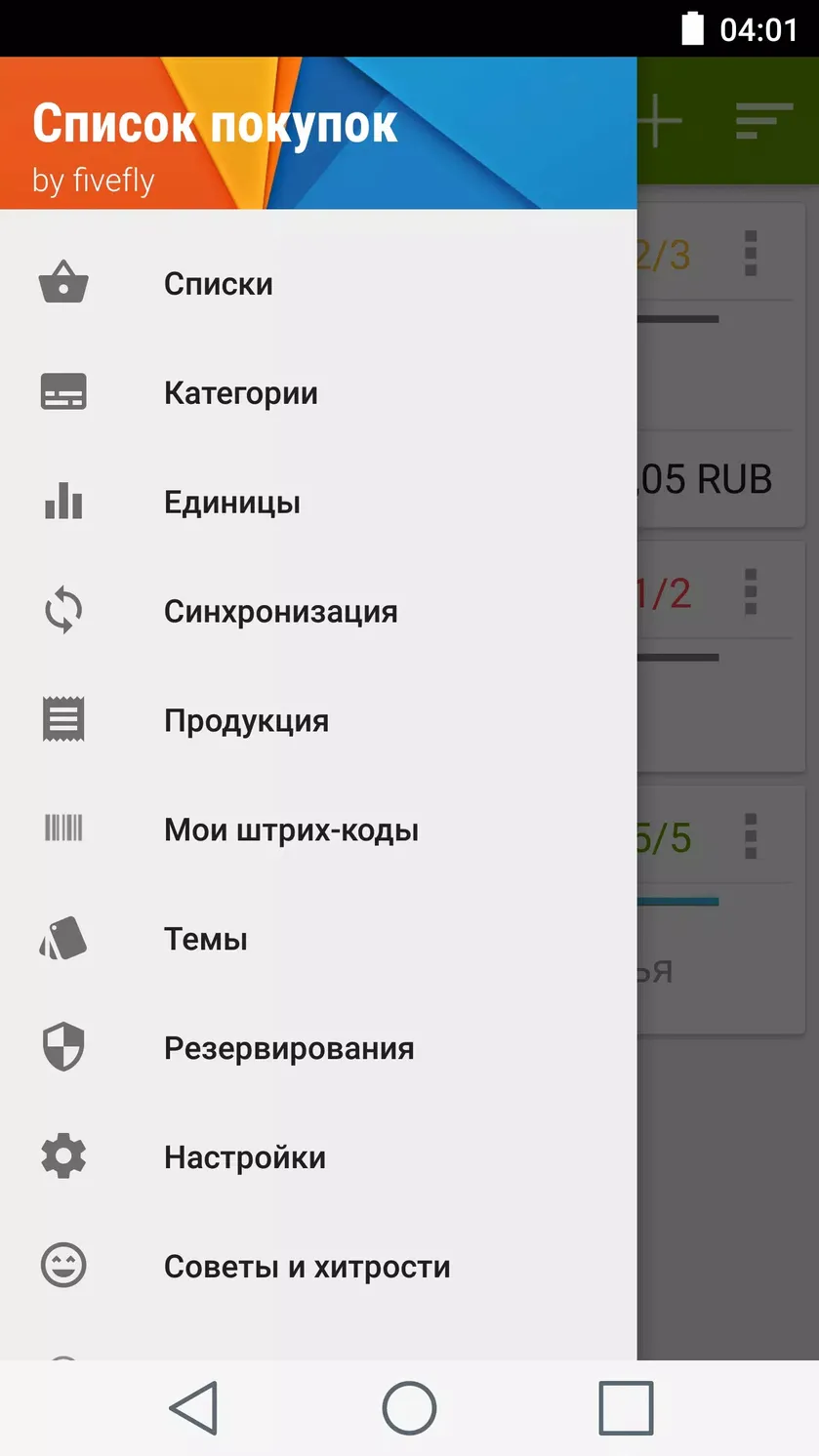The height and width of the screenshot is (1456, 819).
Task: Select Продукция from the menu
Action: pyautogui.click(x=318, y=721)
